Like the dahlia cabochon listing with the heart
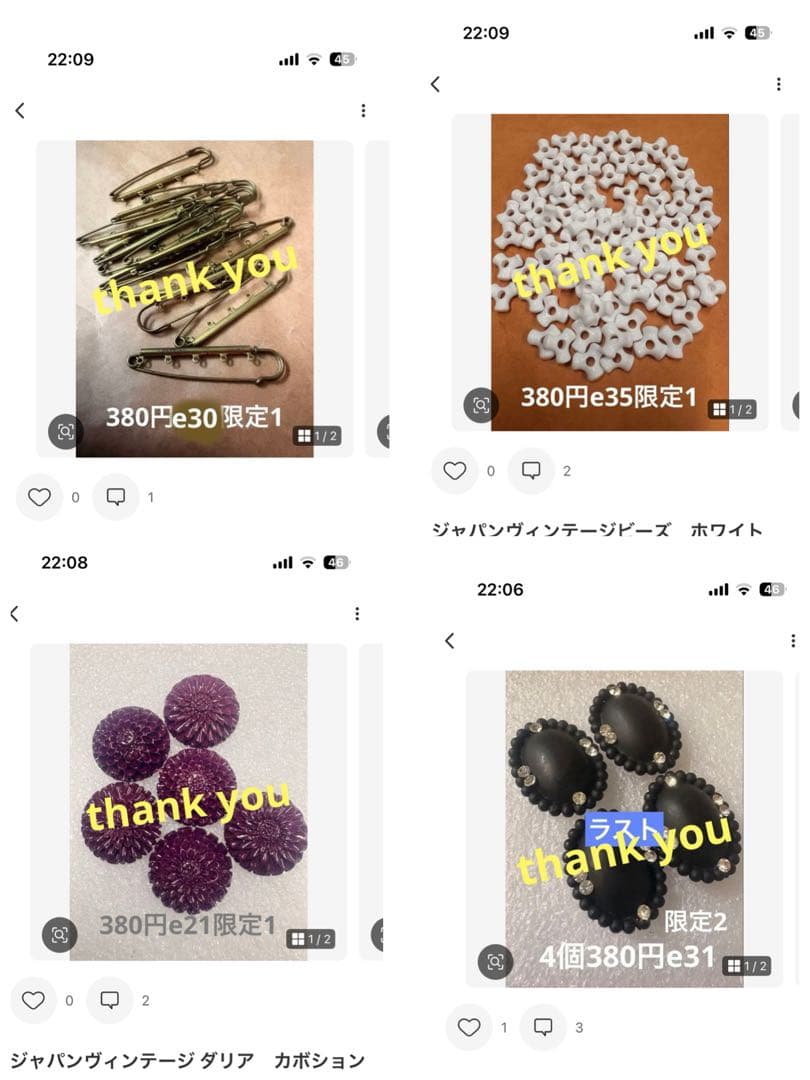The width and height of the screenshot is (810, 1080). click(x=36, y=1000)
